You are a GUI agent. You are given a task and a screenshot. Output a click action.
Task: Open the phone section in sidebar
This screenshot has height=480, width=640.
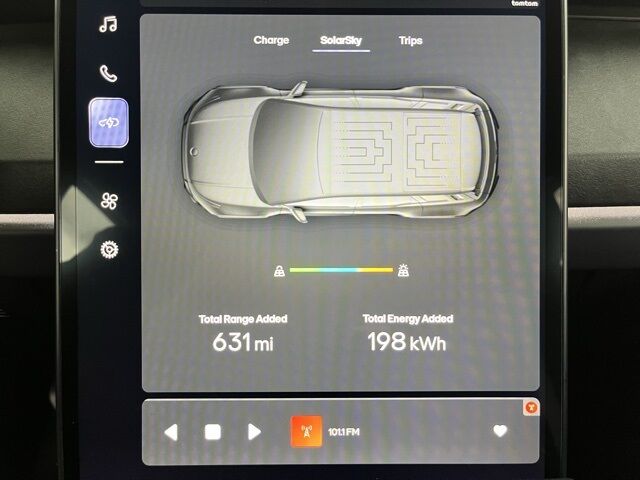coord(109,73)
